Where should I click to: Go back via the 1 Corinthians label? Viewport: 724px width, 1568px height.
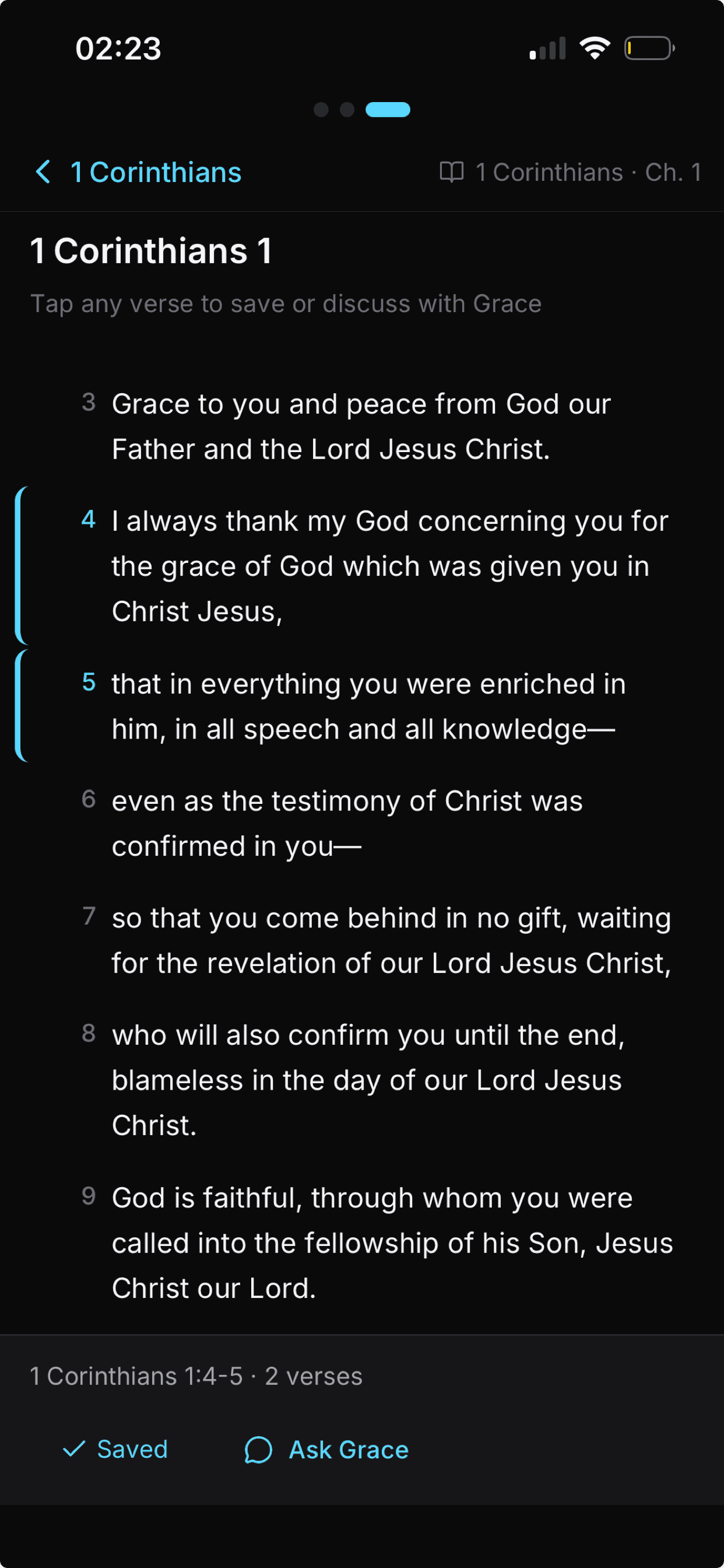coord(155,172)
